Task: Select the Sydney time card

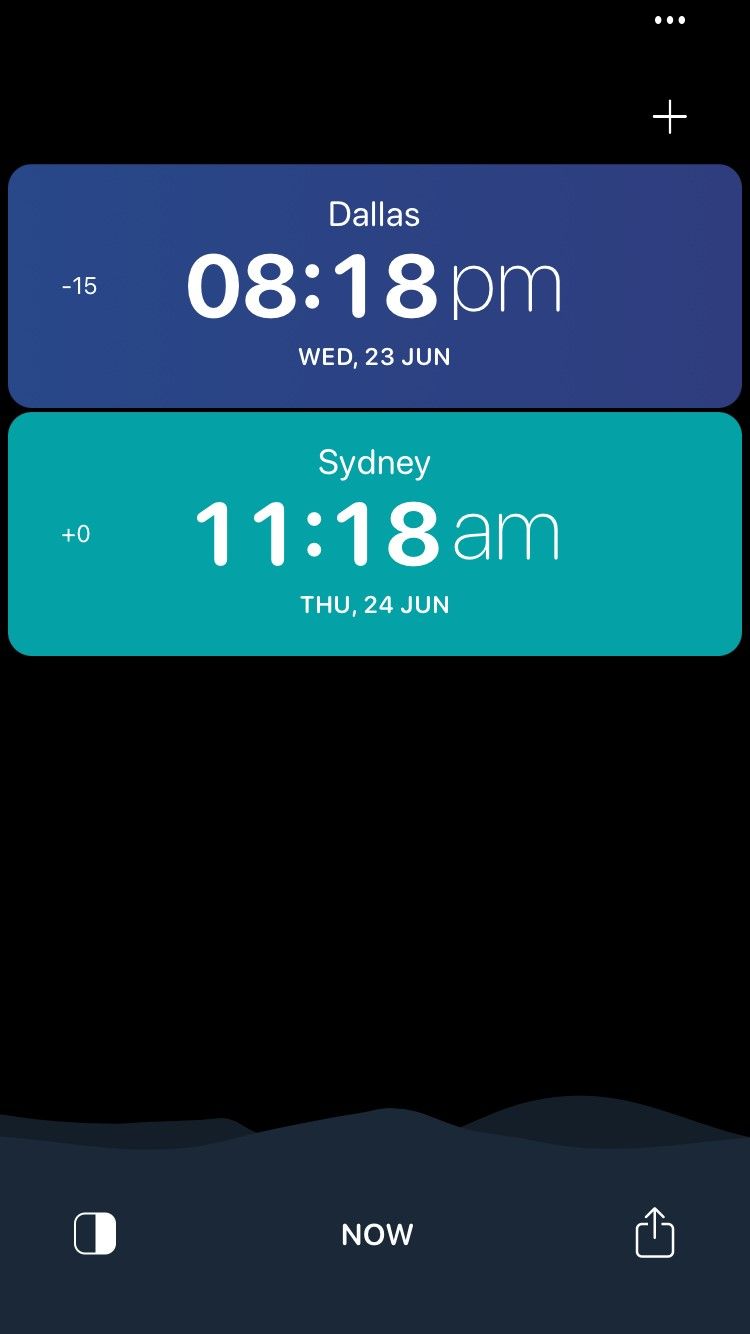Action: pyautogui.click(x=374, y=533)
